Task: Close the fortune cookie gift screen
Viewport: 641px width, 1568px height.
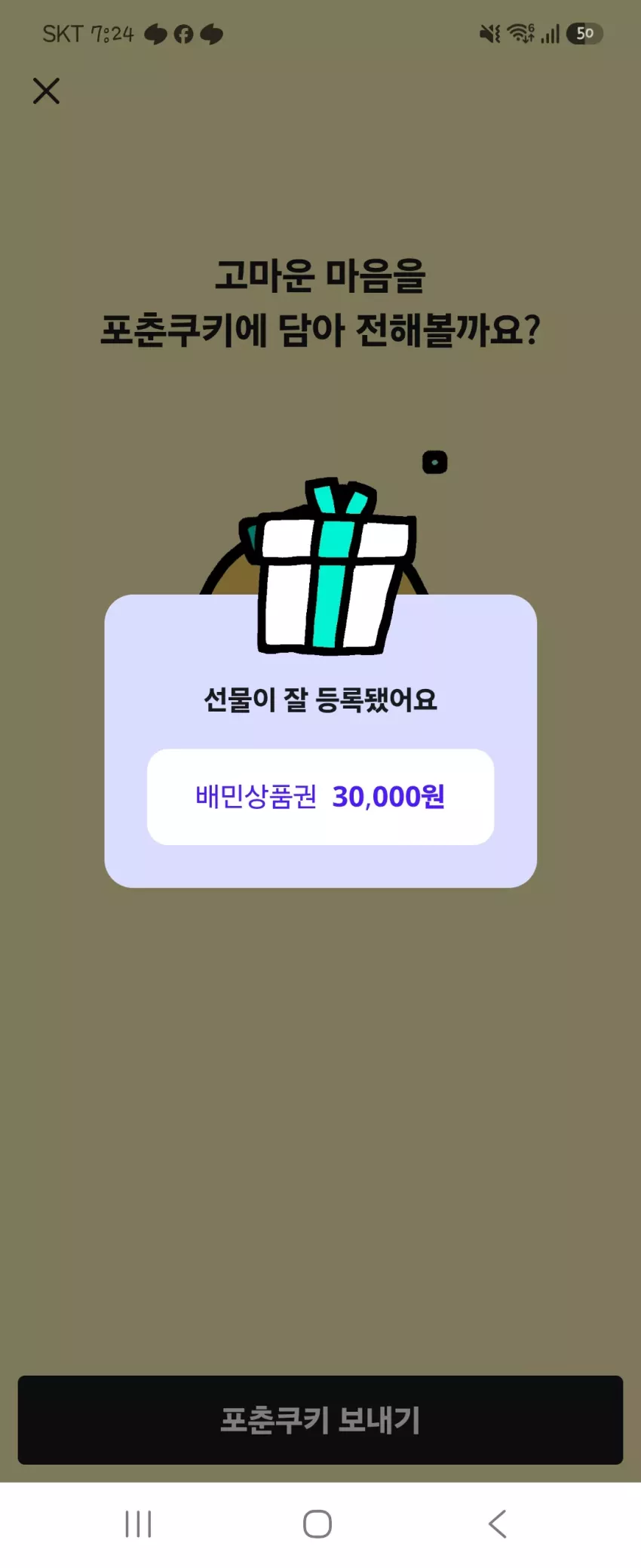Action: (x=46, y=91)
